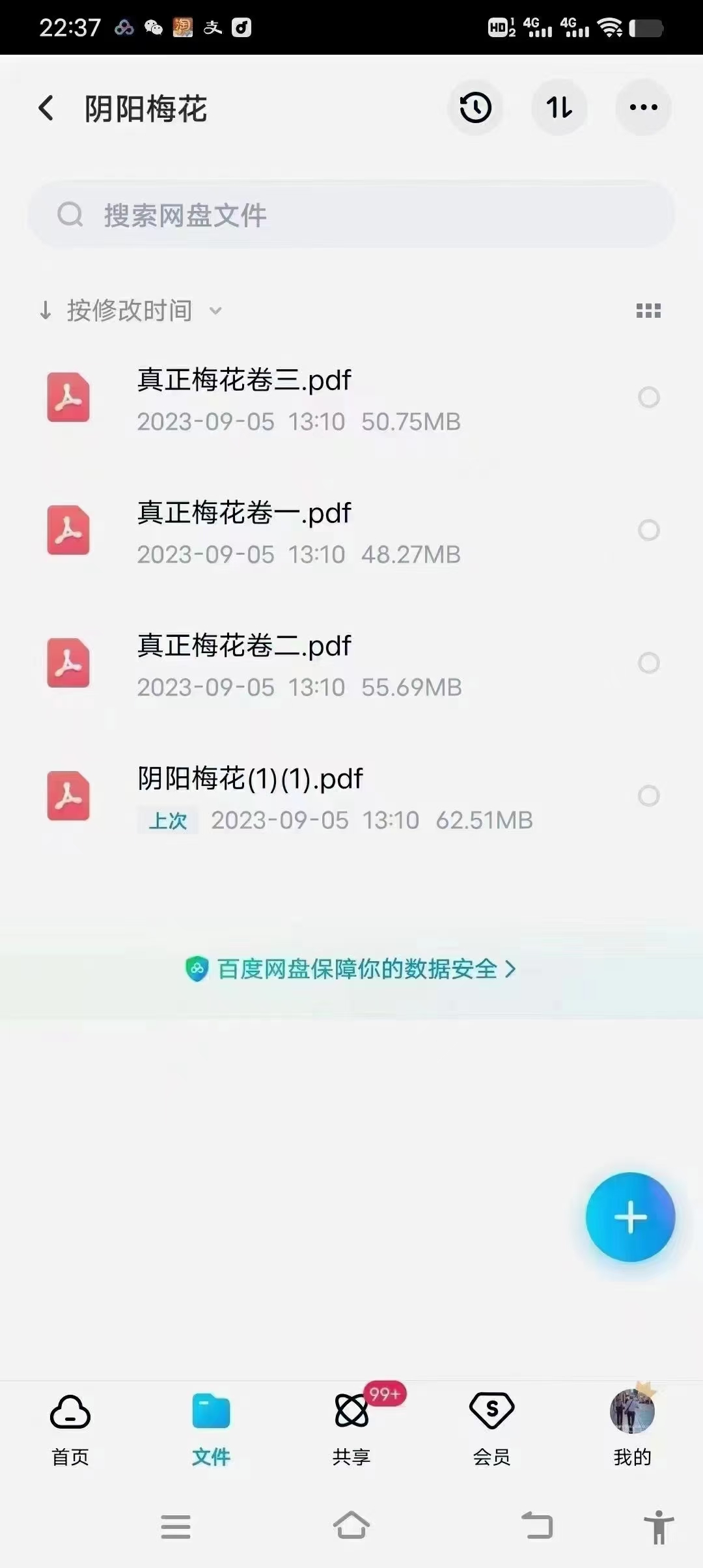Screen dimensions: 703x1568
Task: Open 真正梅花卷三.pdf
Action: 244,381
